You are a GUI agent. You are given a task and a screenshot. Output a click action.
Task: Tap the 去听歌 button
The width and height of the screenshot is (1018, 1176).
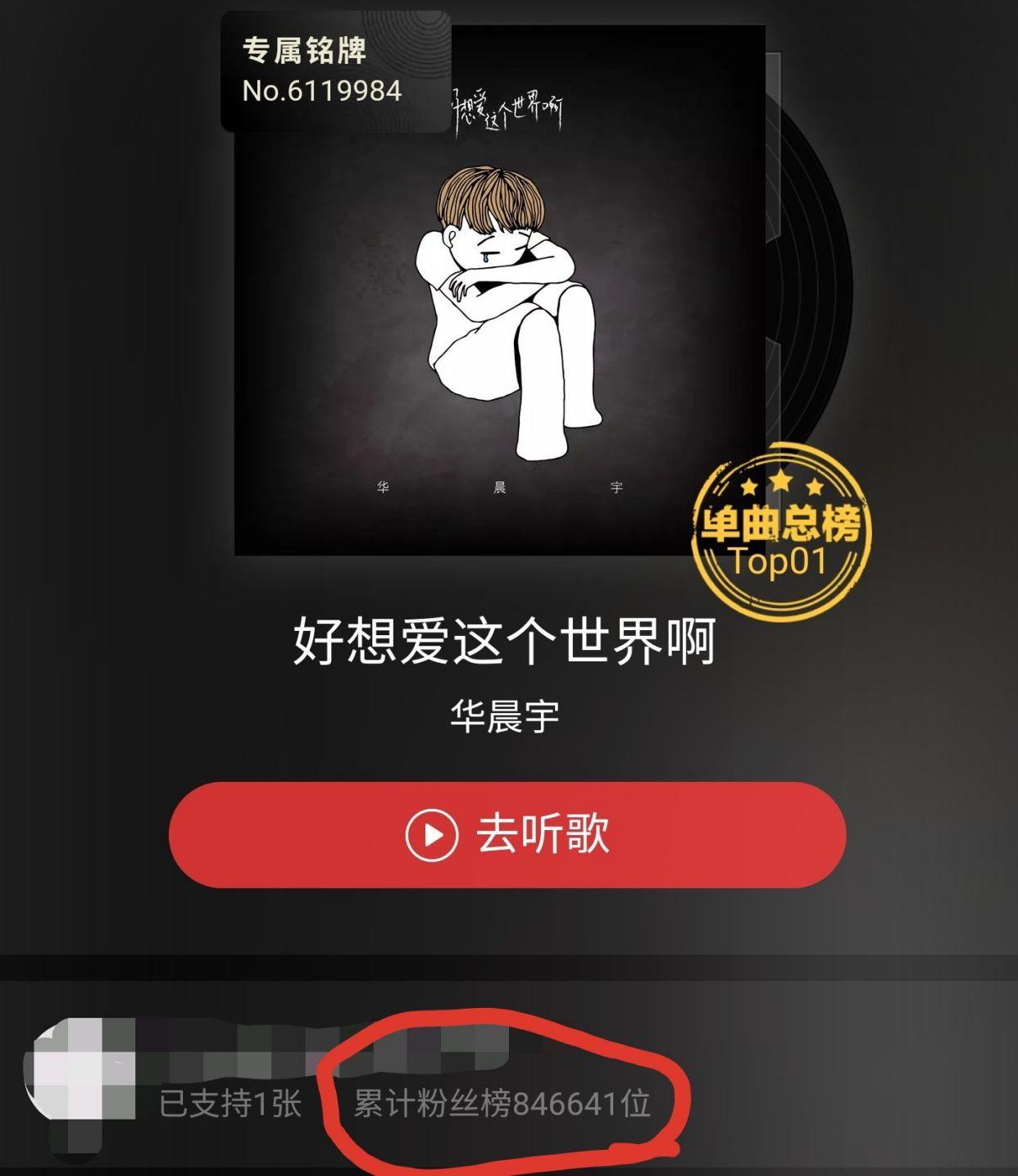point(507,834)
